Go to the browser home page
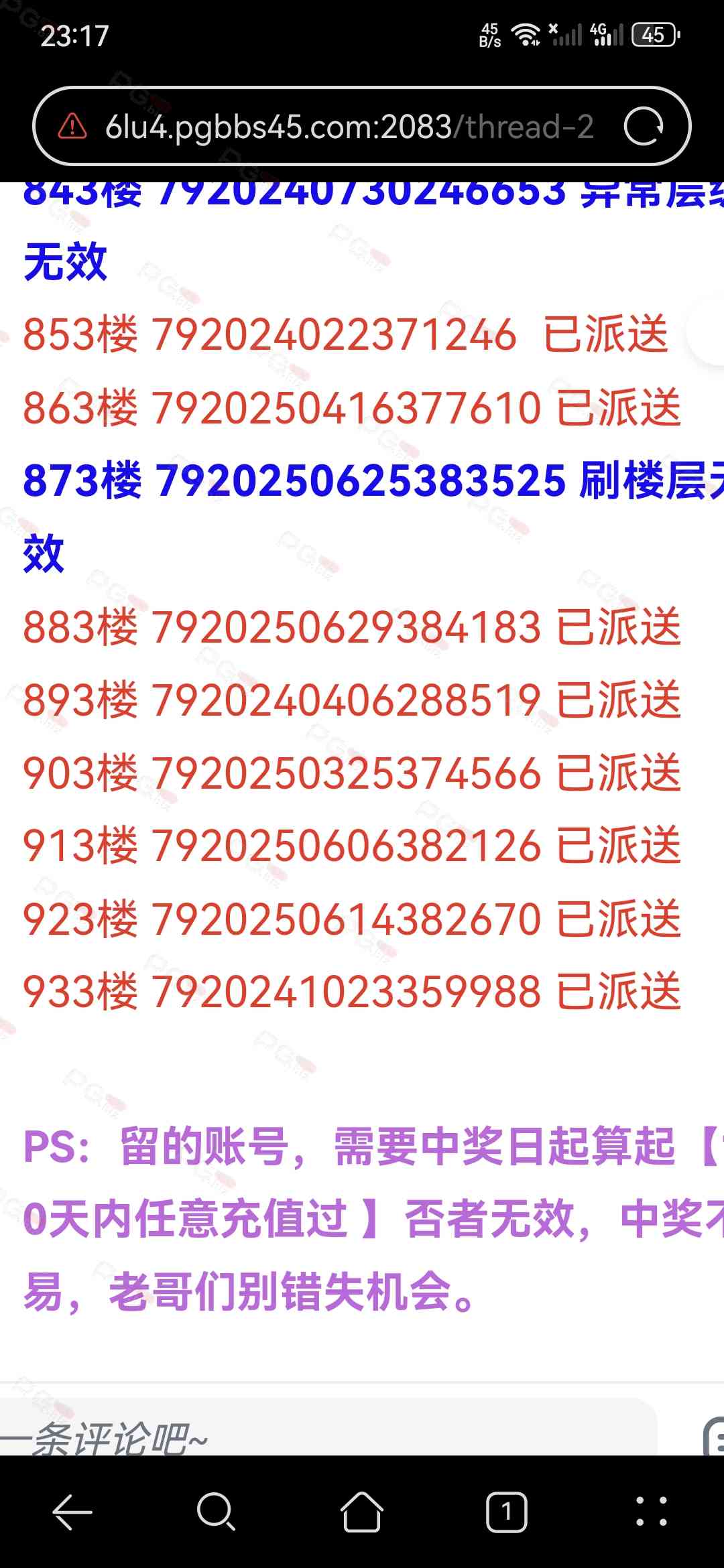Screen dimensions: 724x1568 click(x=362, y=1512)
